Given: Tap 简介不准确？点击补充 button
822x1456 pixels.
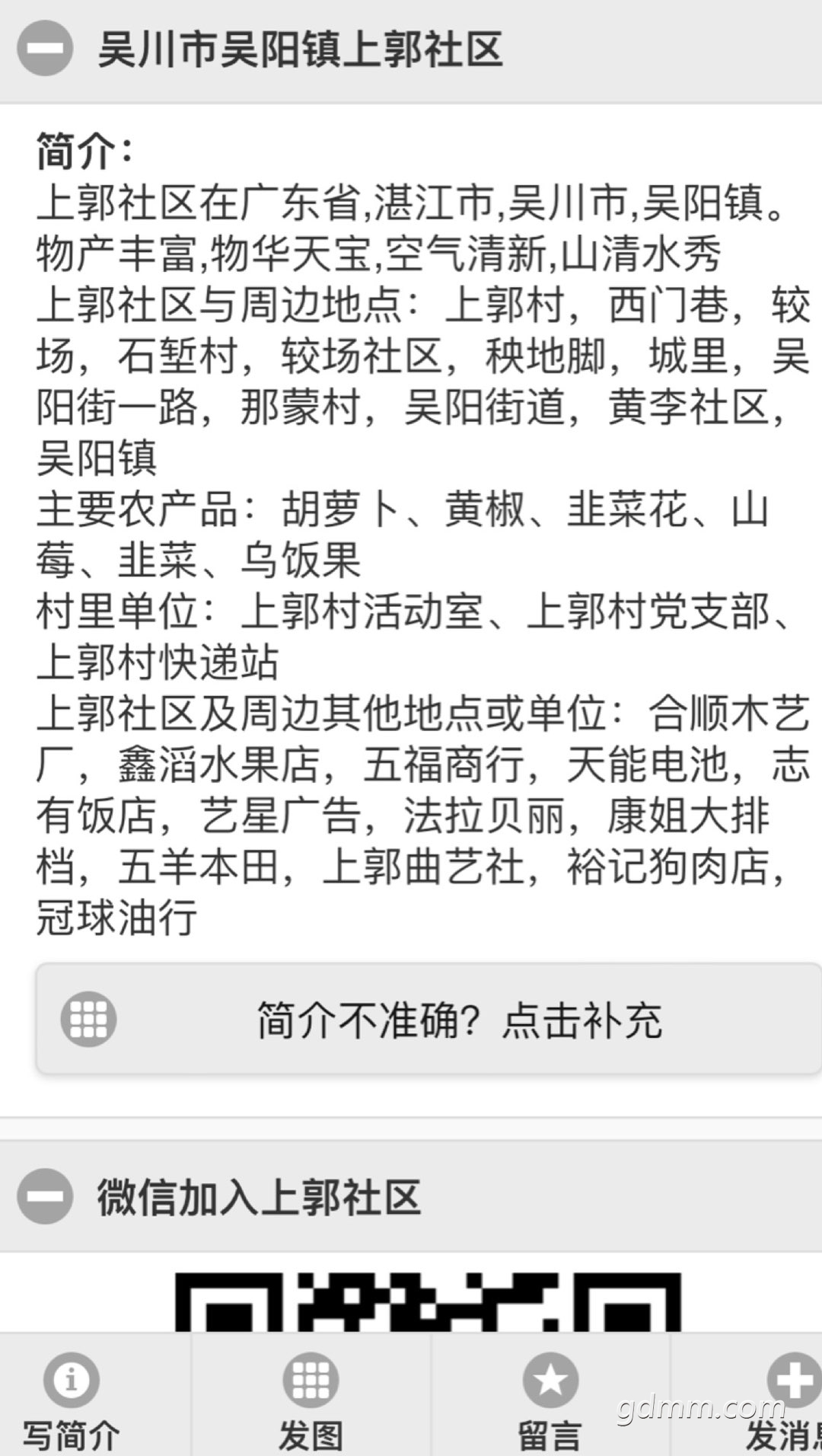Looking at the screenshot, I should [x=428, y=1019].
